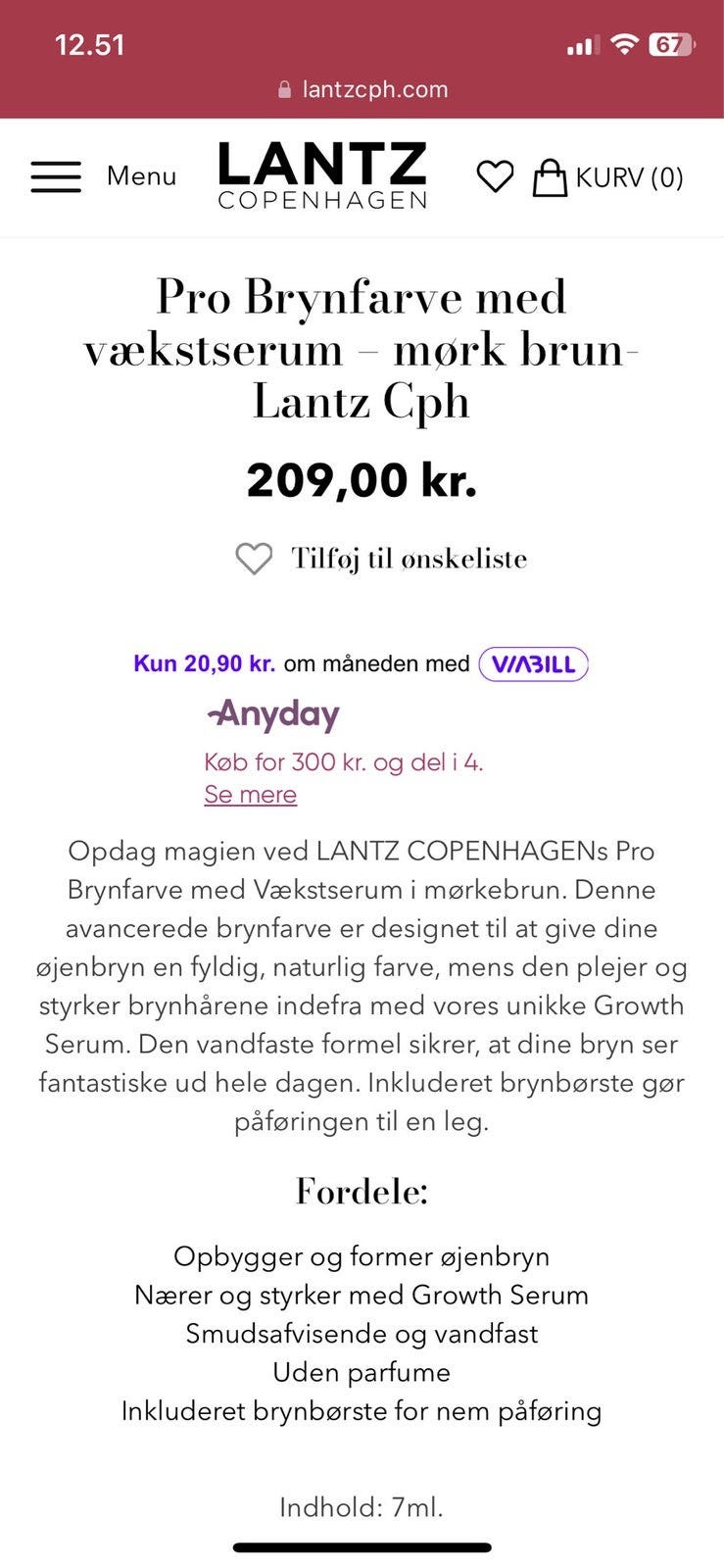724x1568 pixels.
Task: Click the heart beside Tilføj til ønskeliste
Action: [x=253, y=560]
